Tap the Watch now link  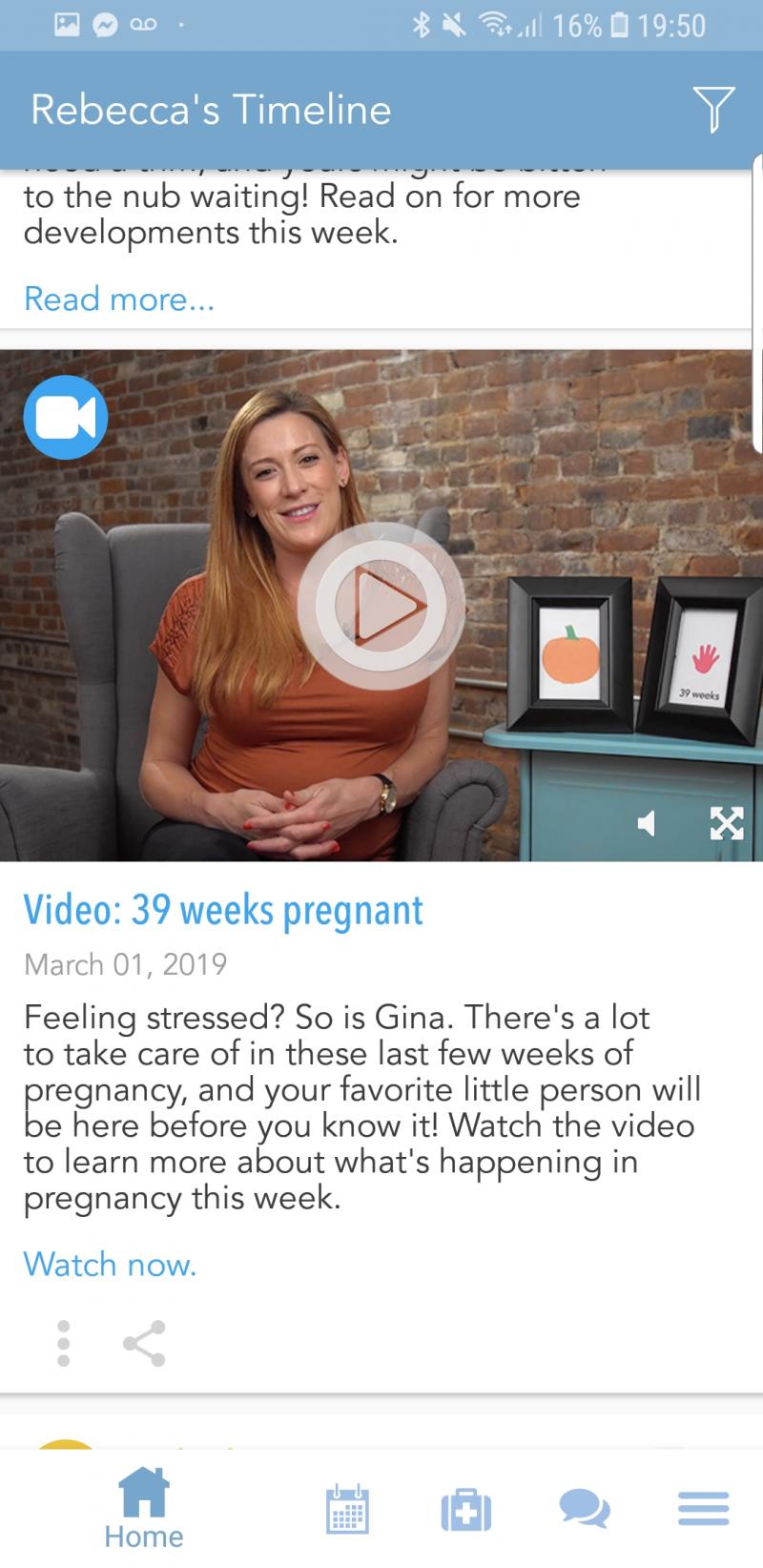[x=110, y=1264]
